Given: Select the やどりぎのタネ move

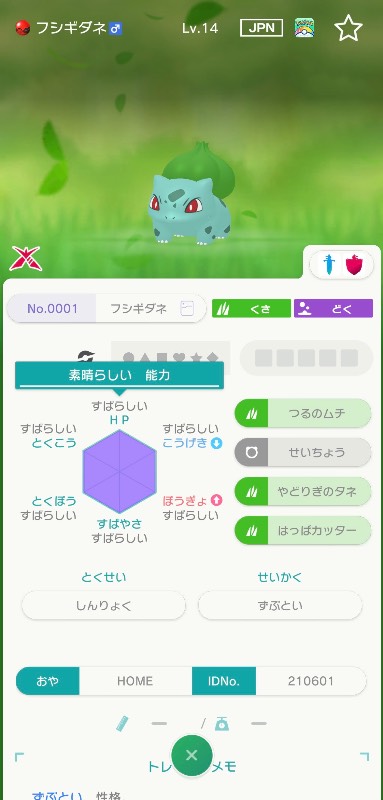Looking at the screenshot, I should (303, 491).
